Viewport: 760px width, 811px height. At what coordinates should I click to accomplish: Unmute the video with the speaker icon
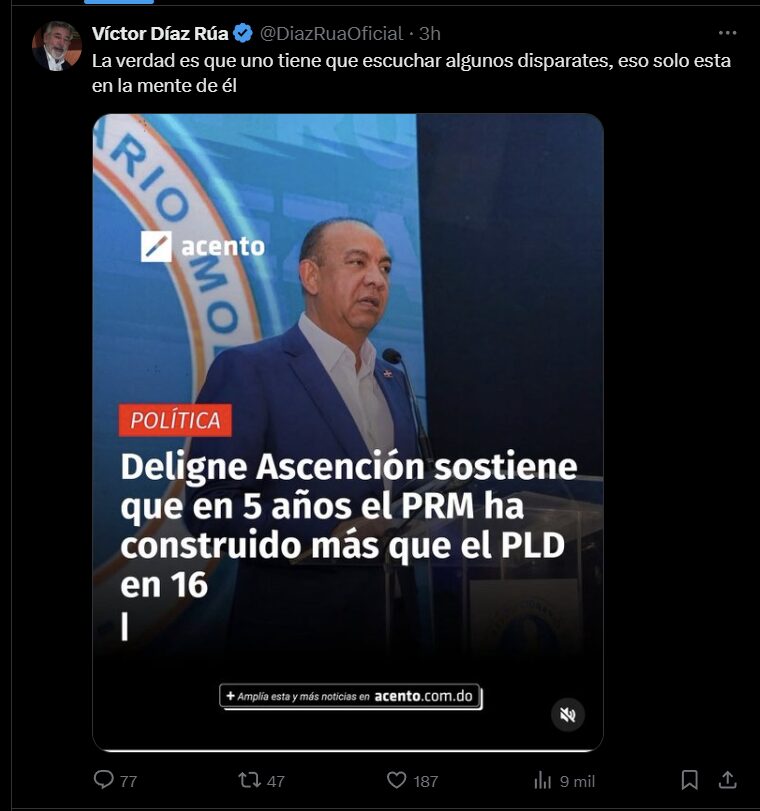tap(567, 714)
